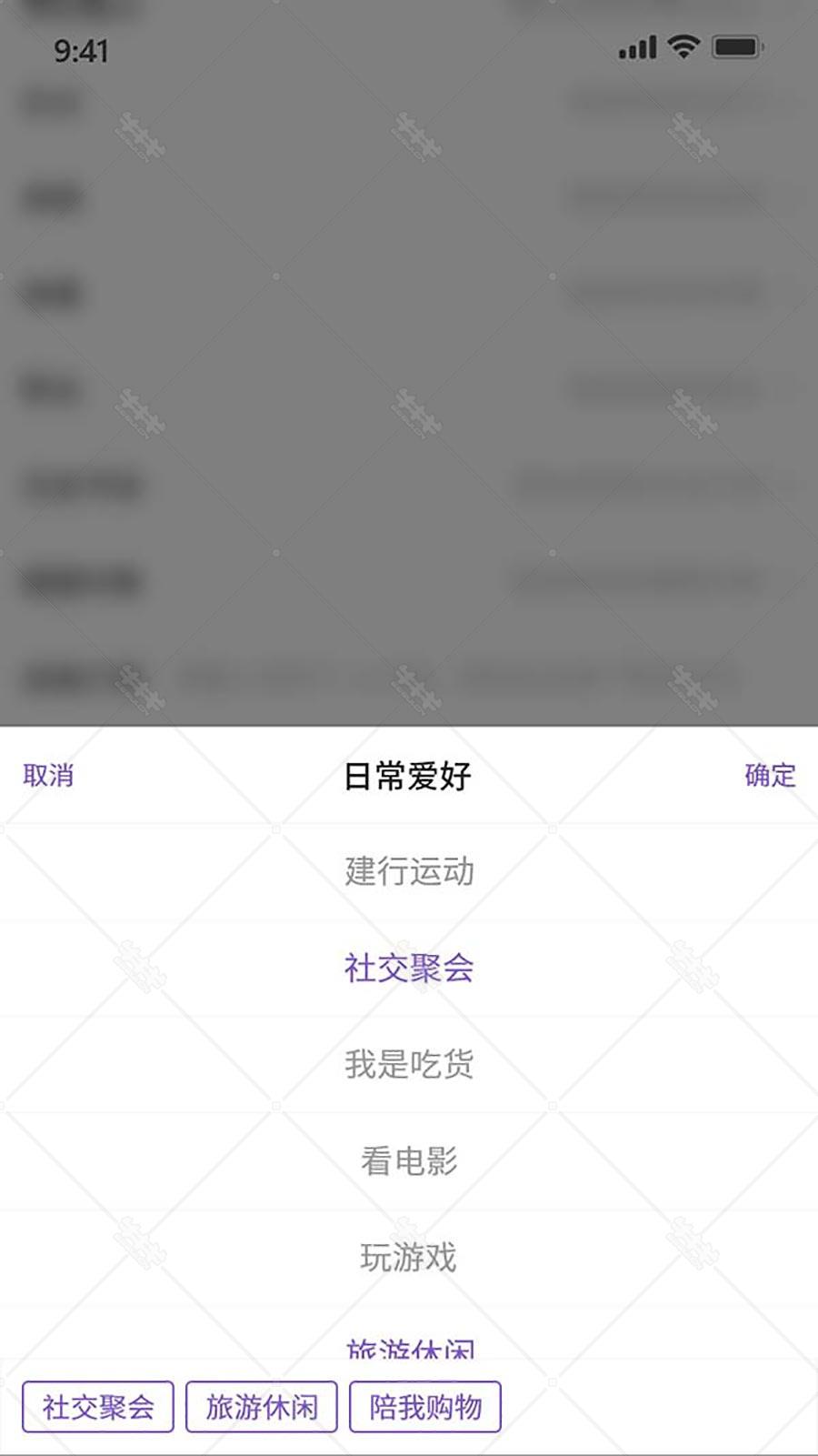This screenshot has height=1456, width=818.
Task: Select 社交聚会 in the list
Action: tap(409, 968)
